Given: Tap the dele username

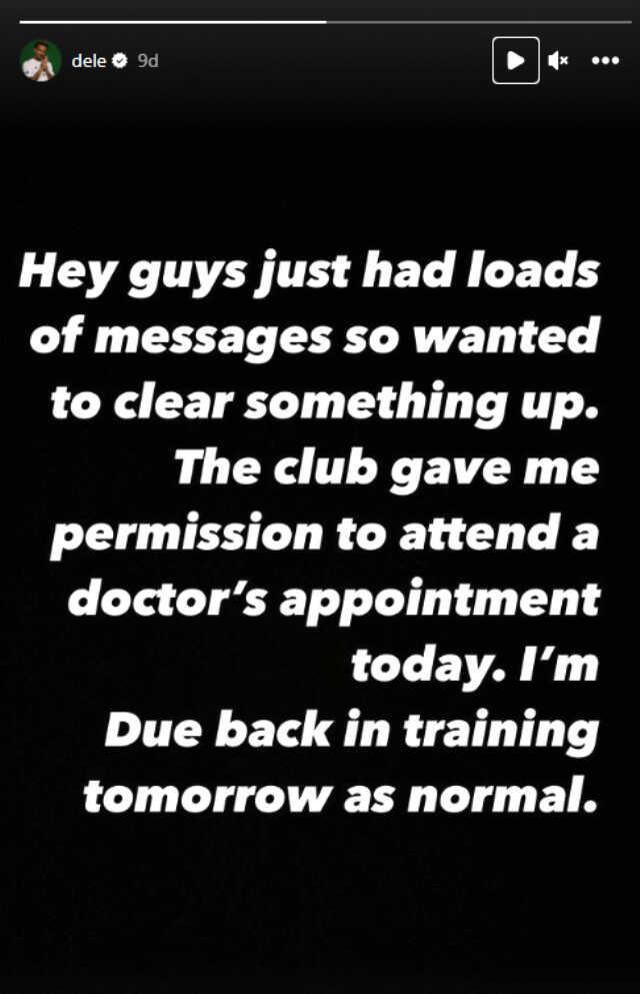Looking at the screenshot, I should coord(89,60).
